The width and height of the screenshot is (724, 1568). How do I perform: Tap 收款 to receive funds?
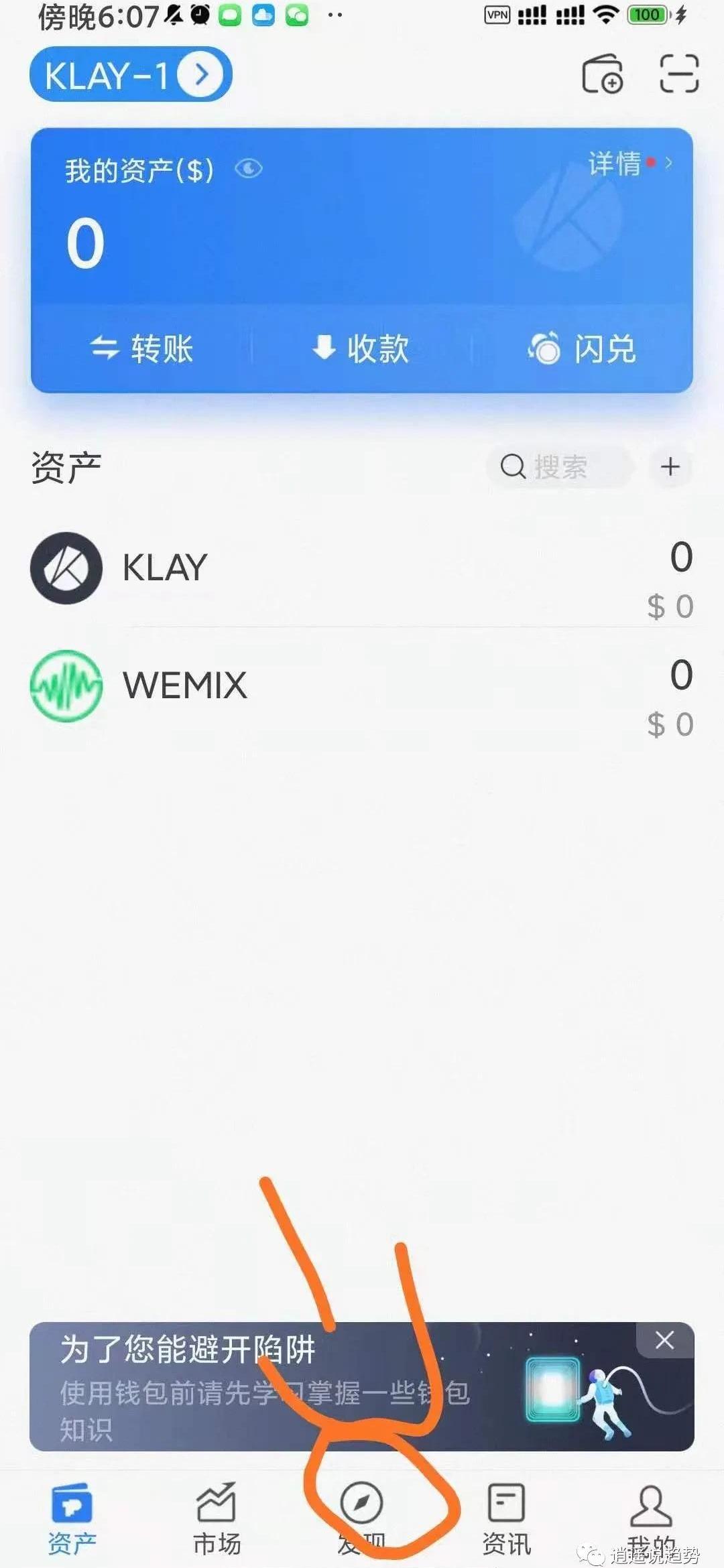coord(361,348)
